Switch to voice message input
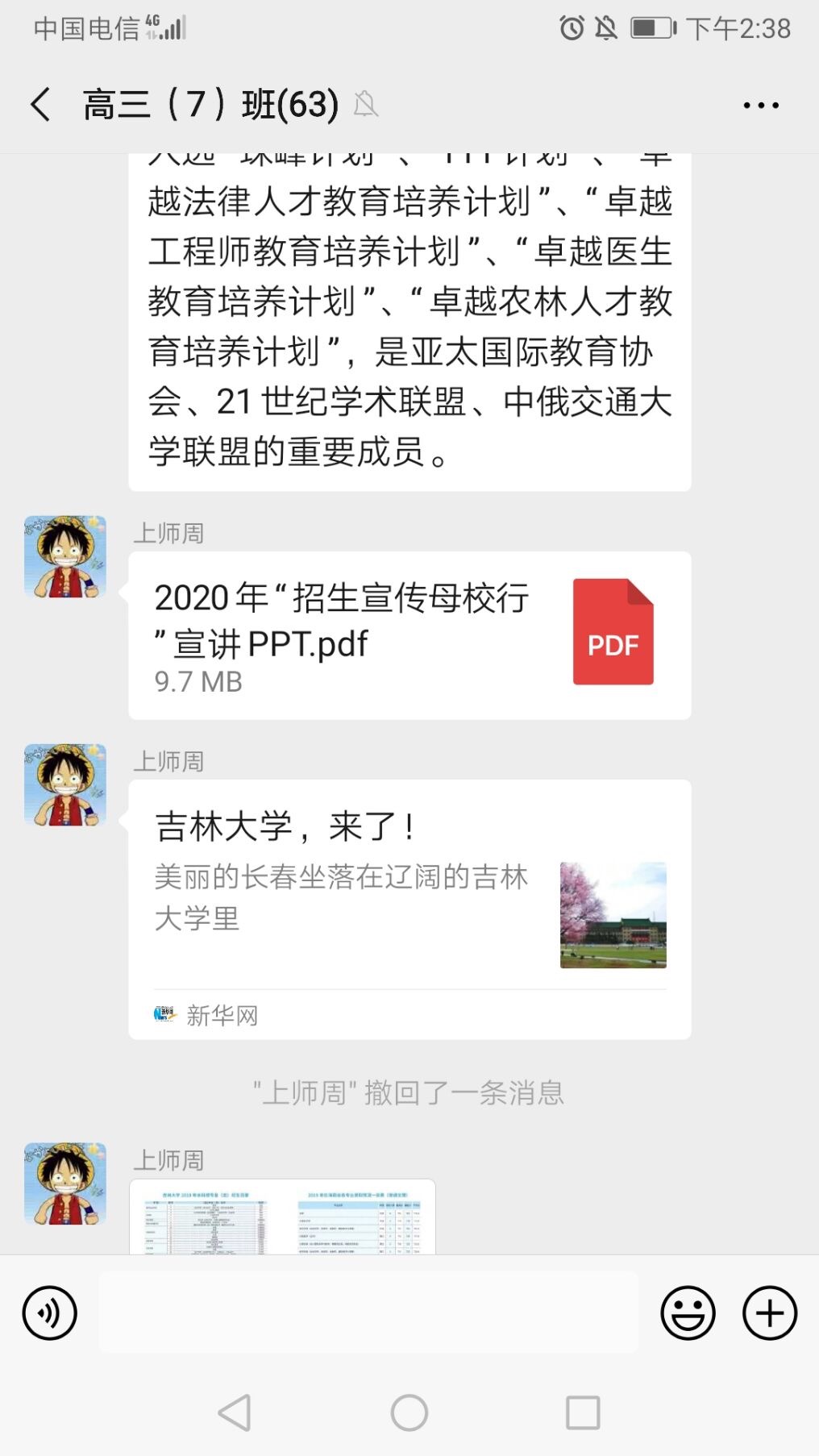This screenshot has width=819, height=1456. pyautogui.click(x=50, y=1312)
